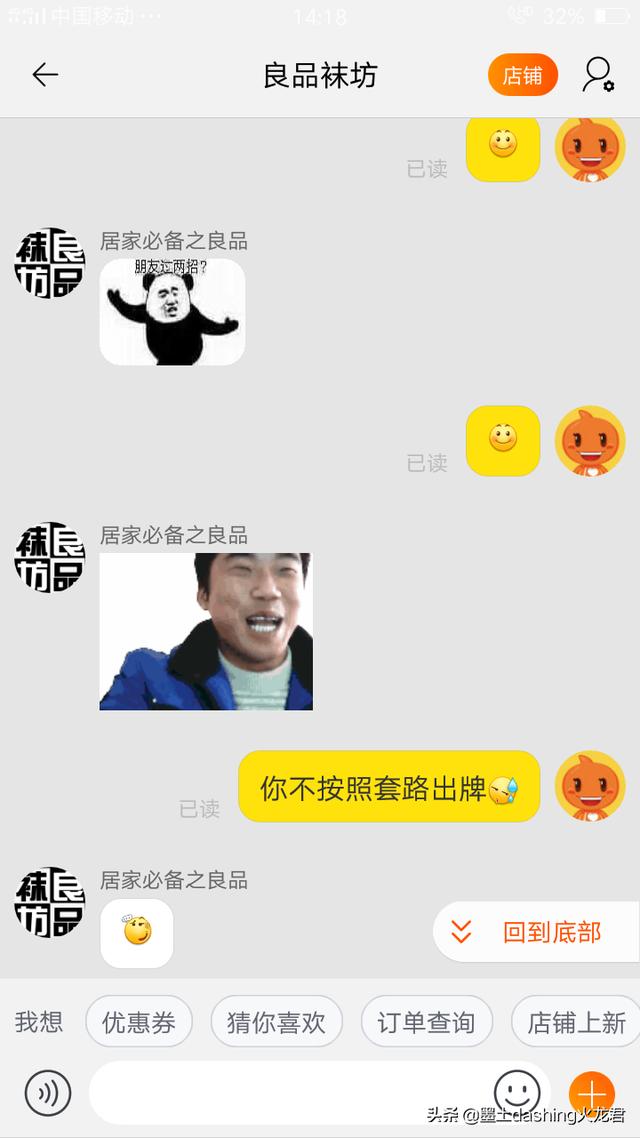
Task: Open contact settings icon in the header
Action: [x=598, y=75]
